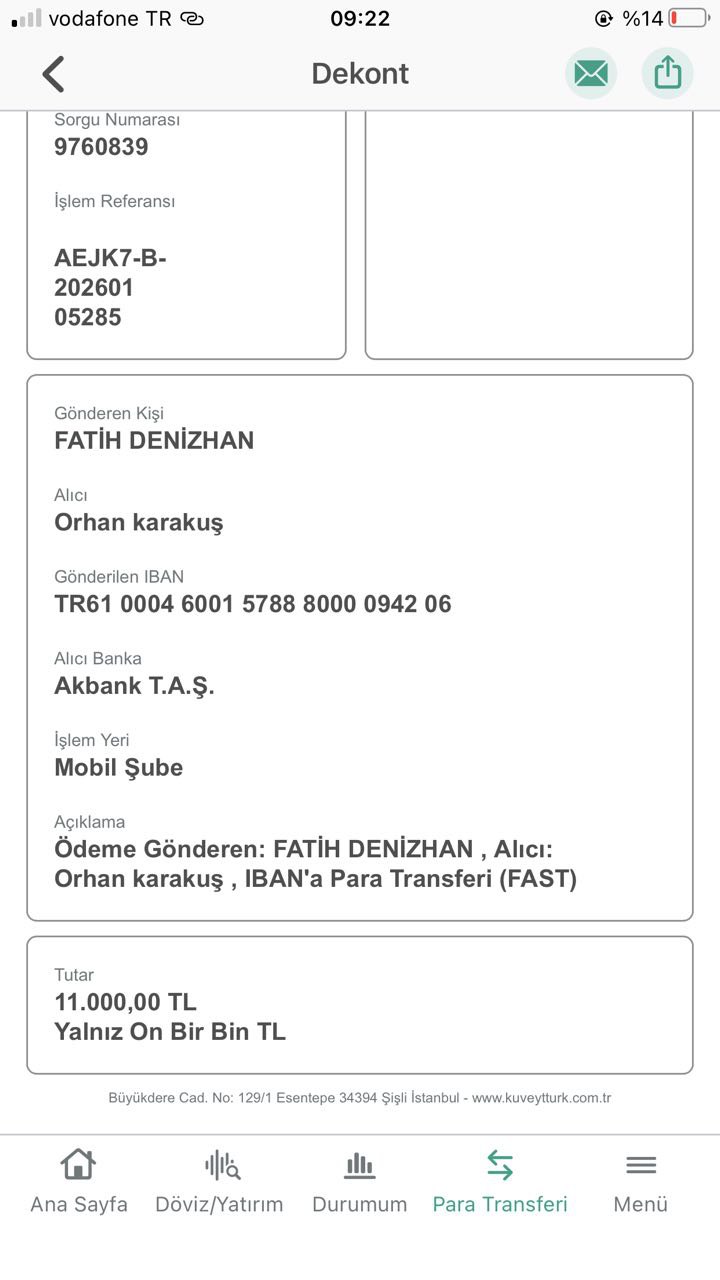
Task: Go back from the Dekont screen
Action: [x=53, y=74]
